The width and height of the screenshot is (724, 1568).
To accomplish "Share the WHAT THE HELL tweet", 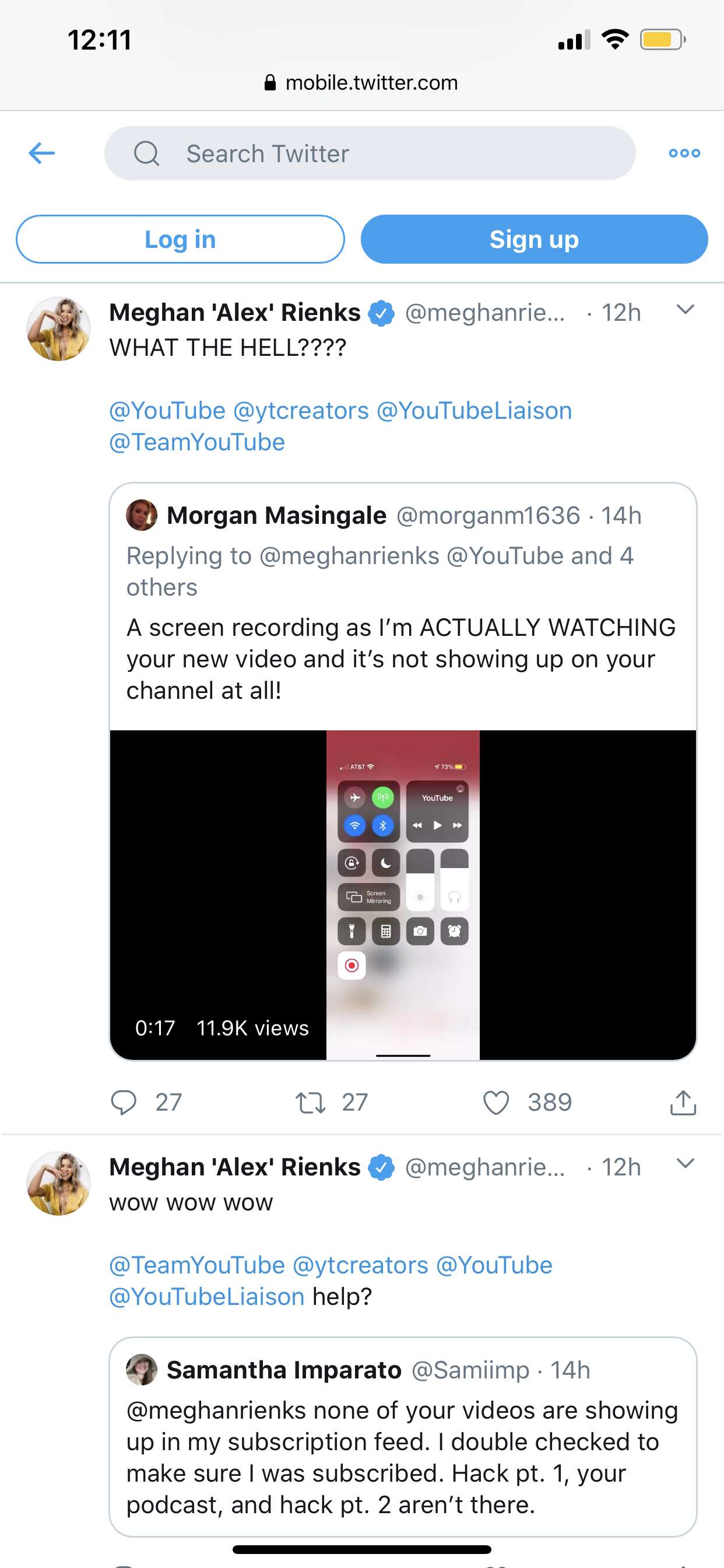I will (683, 1102).
